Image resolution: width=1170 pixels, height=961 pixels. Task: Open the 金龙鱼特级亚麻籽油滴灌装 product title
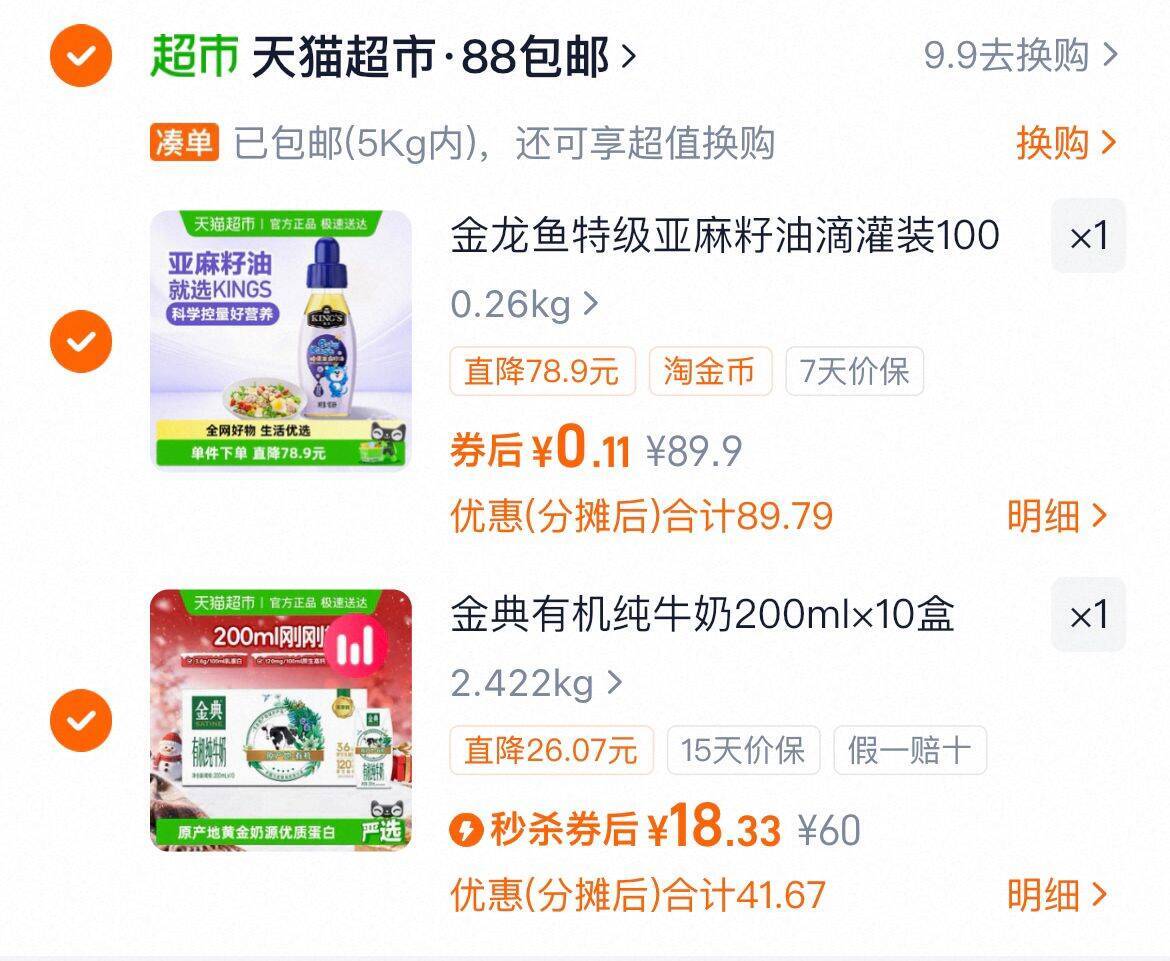coord(725,236)
